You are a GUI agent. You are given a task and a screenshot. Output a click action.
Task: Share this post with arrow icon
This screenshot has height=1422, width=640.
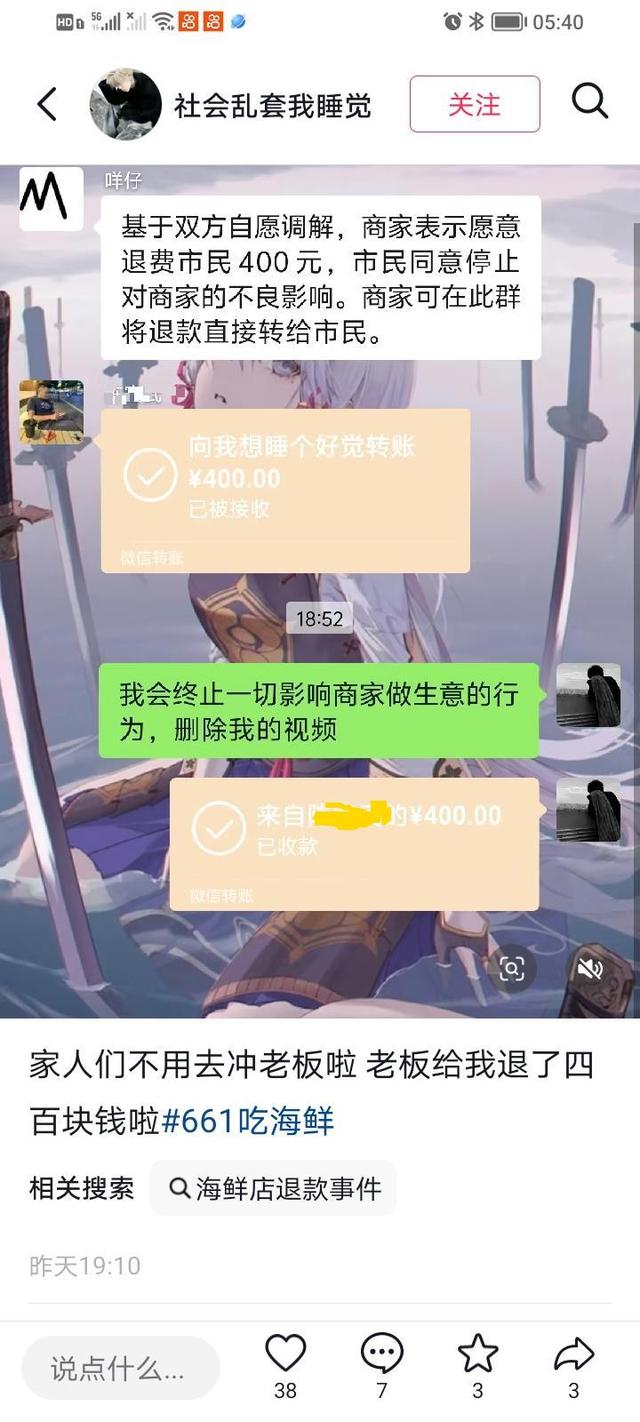point(573,1355)
